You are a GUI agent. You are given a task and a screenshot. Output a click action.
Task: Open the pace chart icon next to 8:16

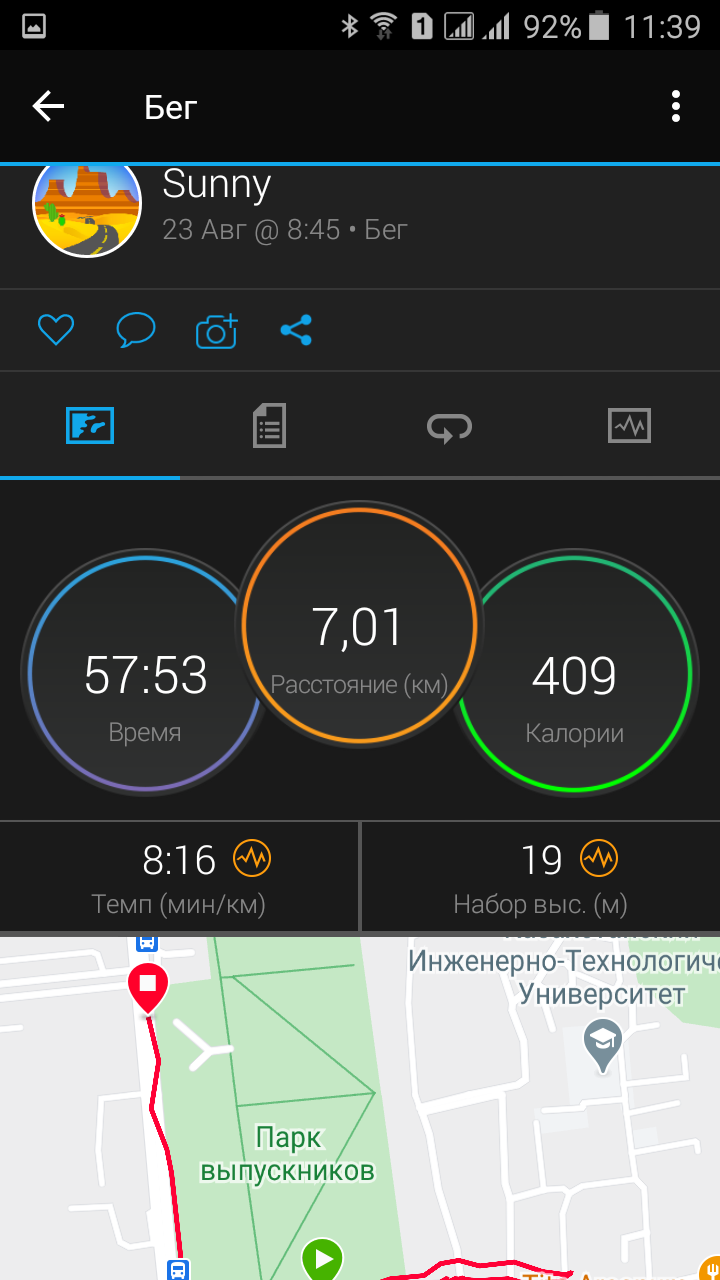252,858
